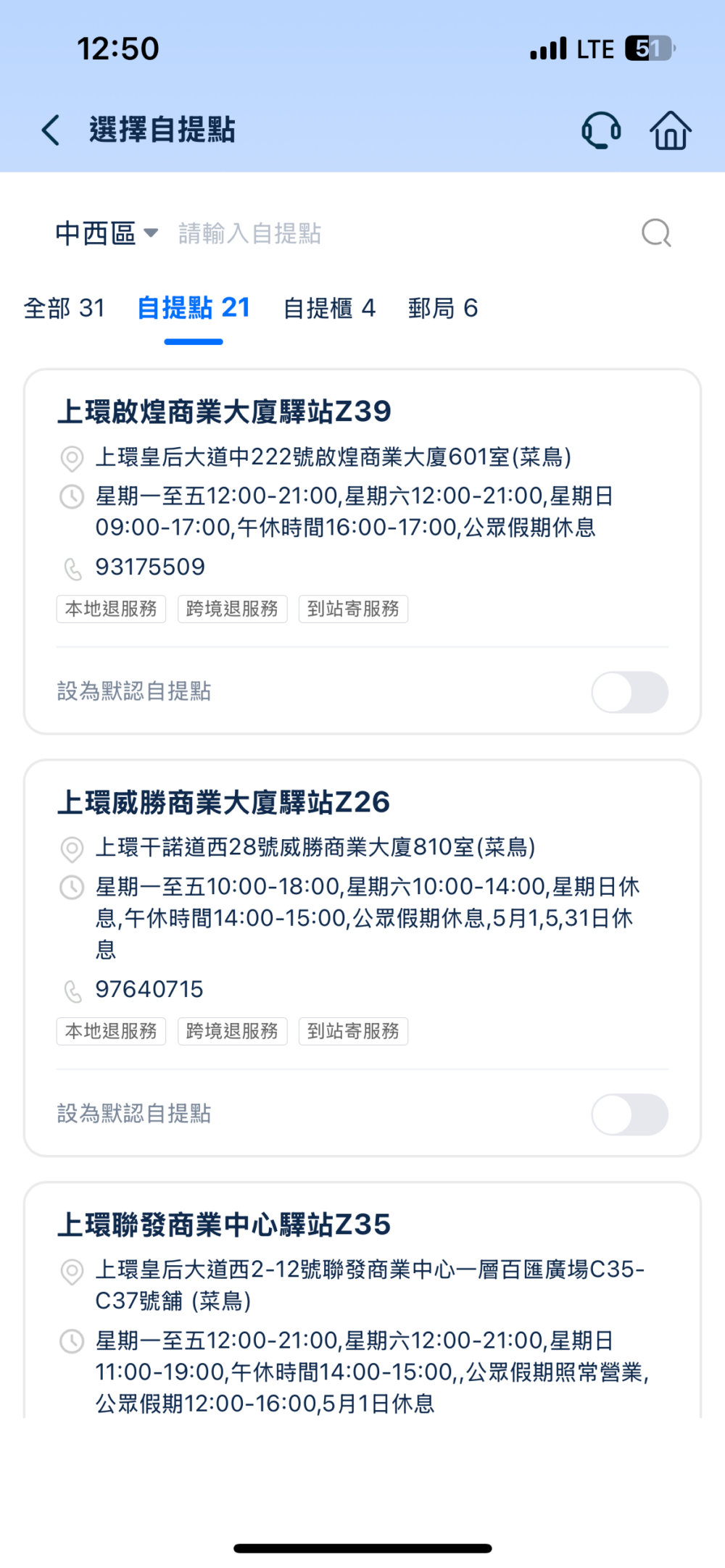Tap the clock icon on Z26 station card

(x=71, y=885)
